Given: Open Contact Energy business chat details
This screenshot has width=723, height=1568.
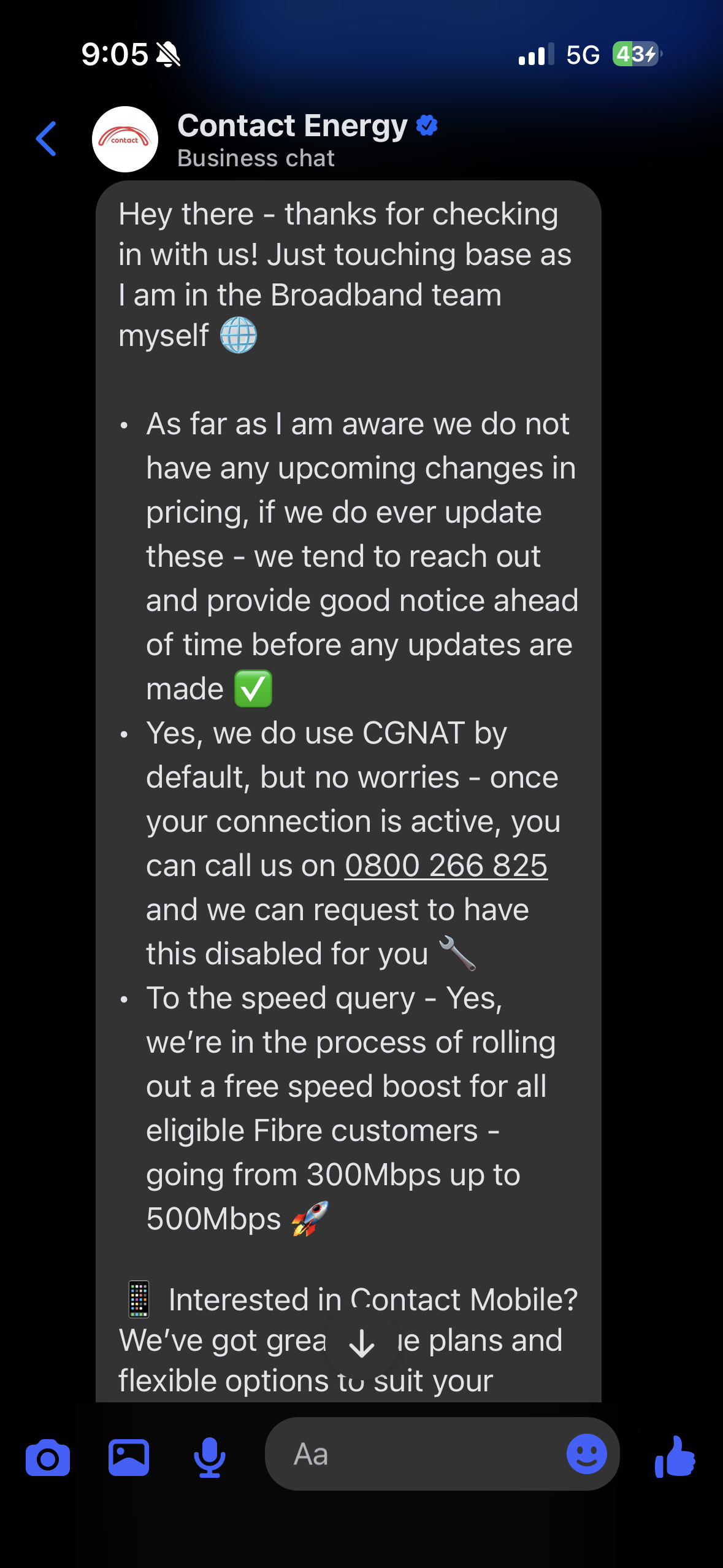Looking at the screenshot, I should click(293, 139).
